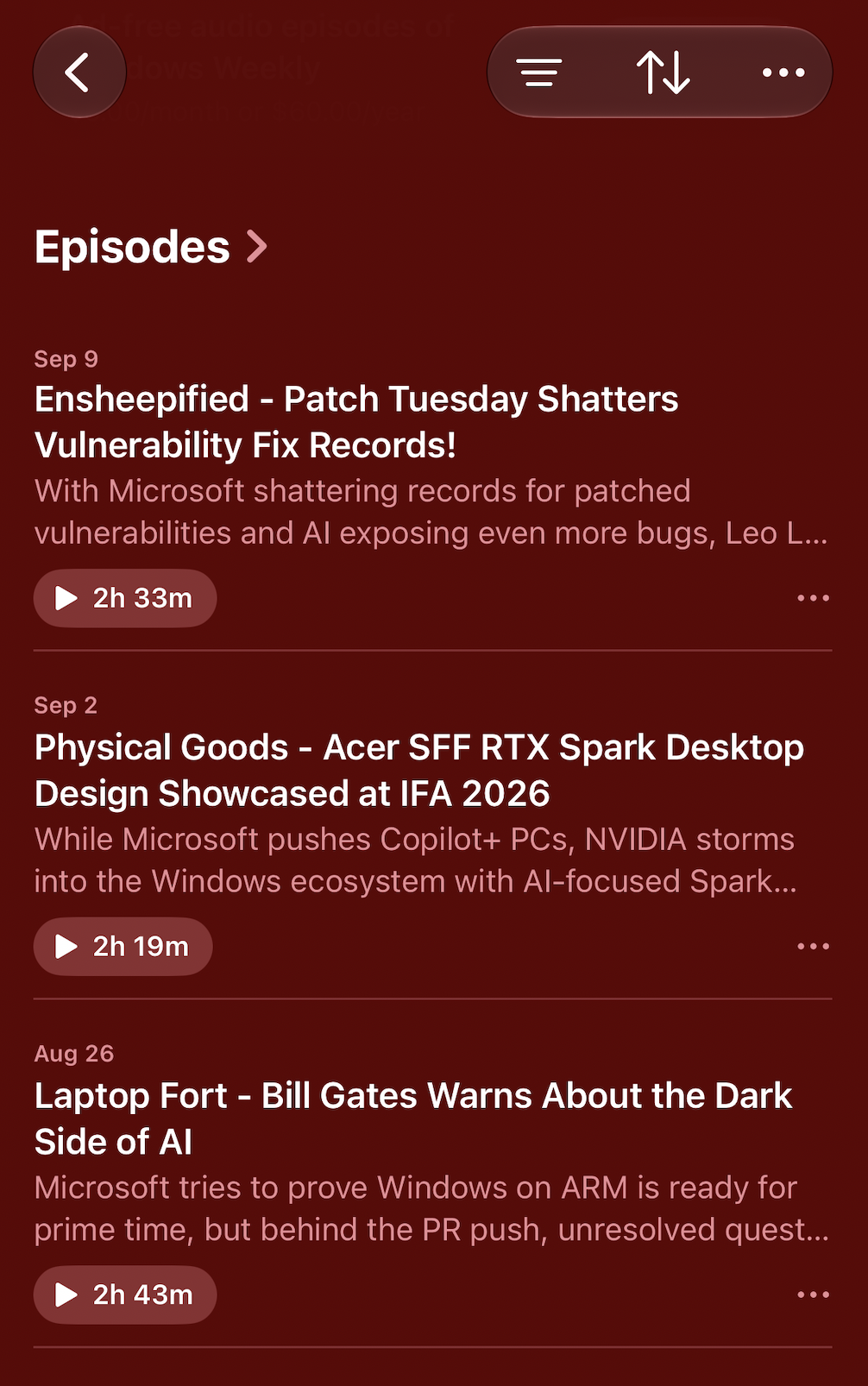This screenshot has width=868, height=1386.
Task: Open the Physical Goods Acer episode
Action: tap(419, 770)
